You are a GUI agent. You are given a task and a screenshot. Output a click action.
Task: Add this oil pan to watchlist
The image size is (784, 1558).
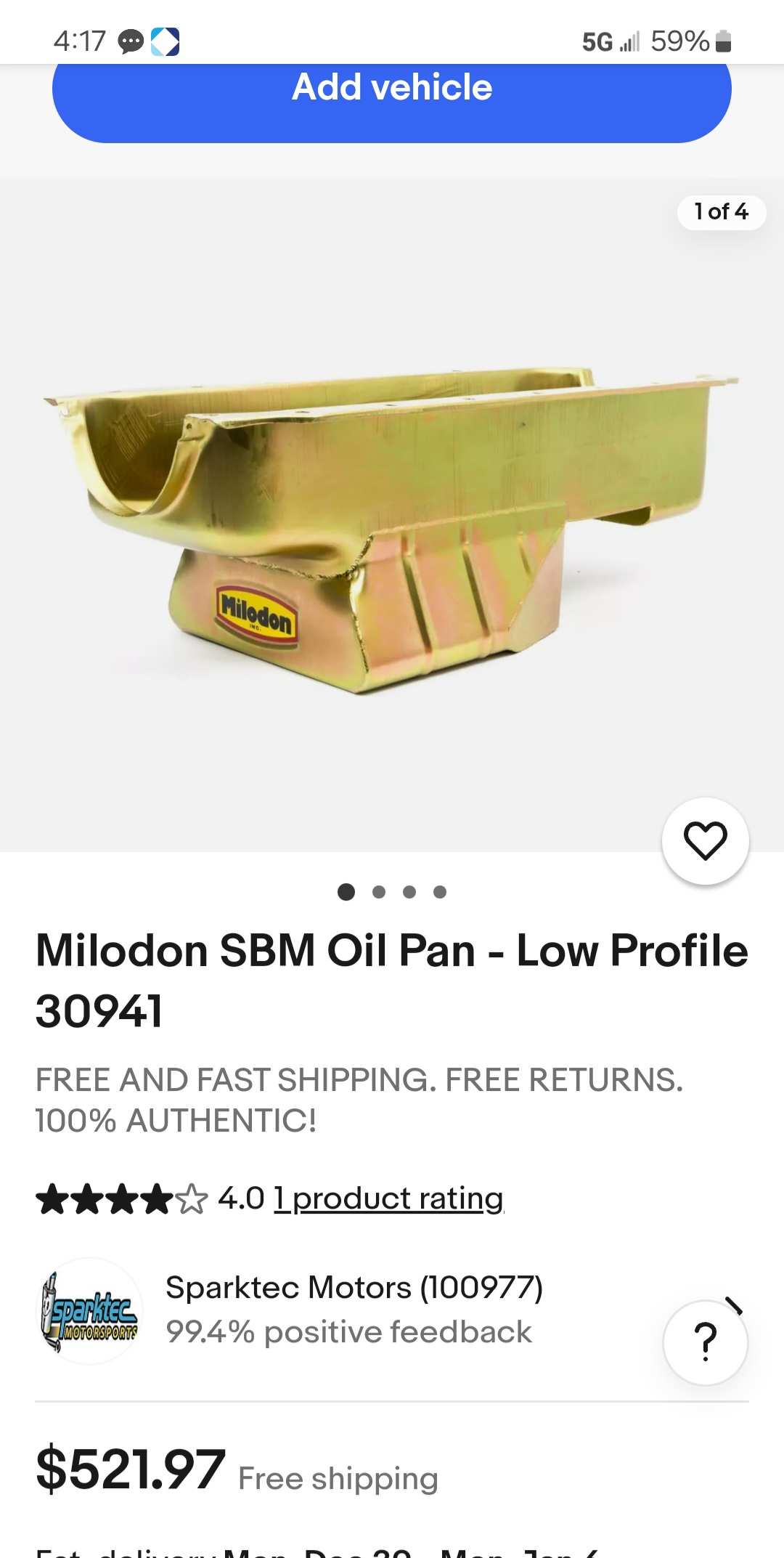click(x=705, y=841)
